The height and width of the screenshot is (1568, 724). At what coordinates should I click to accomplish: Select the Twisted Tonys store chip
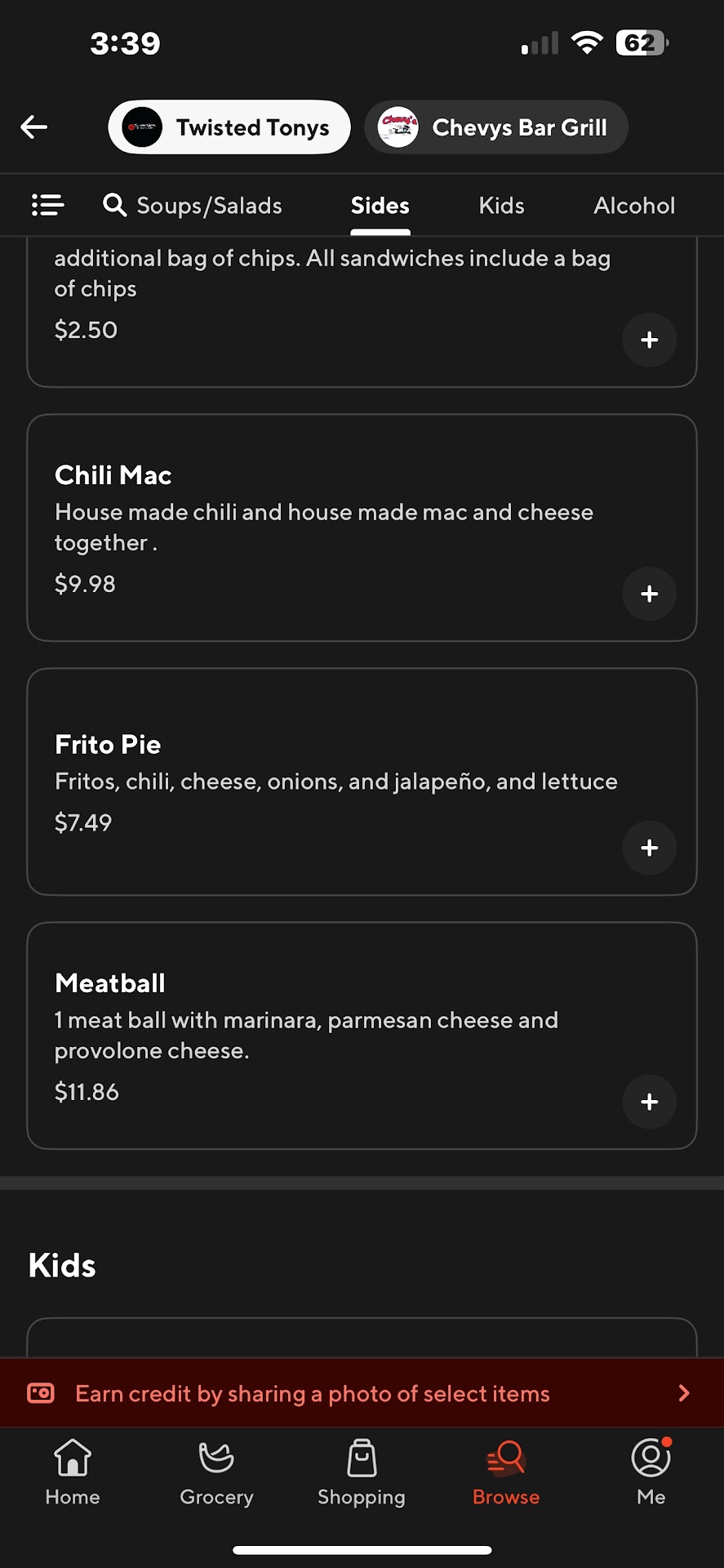click(x=229, y=127)
